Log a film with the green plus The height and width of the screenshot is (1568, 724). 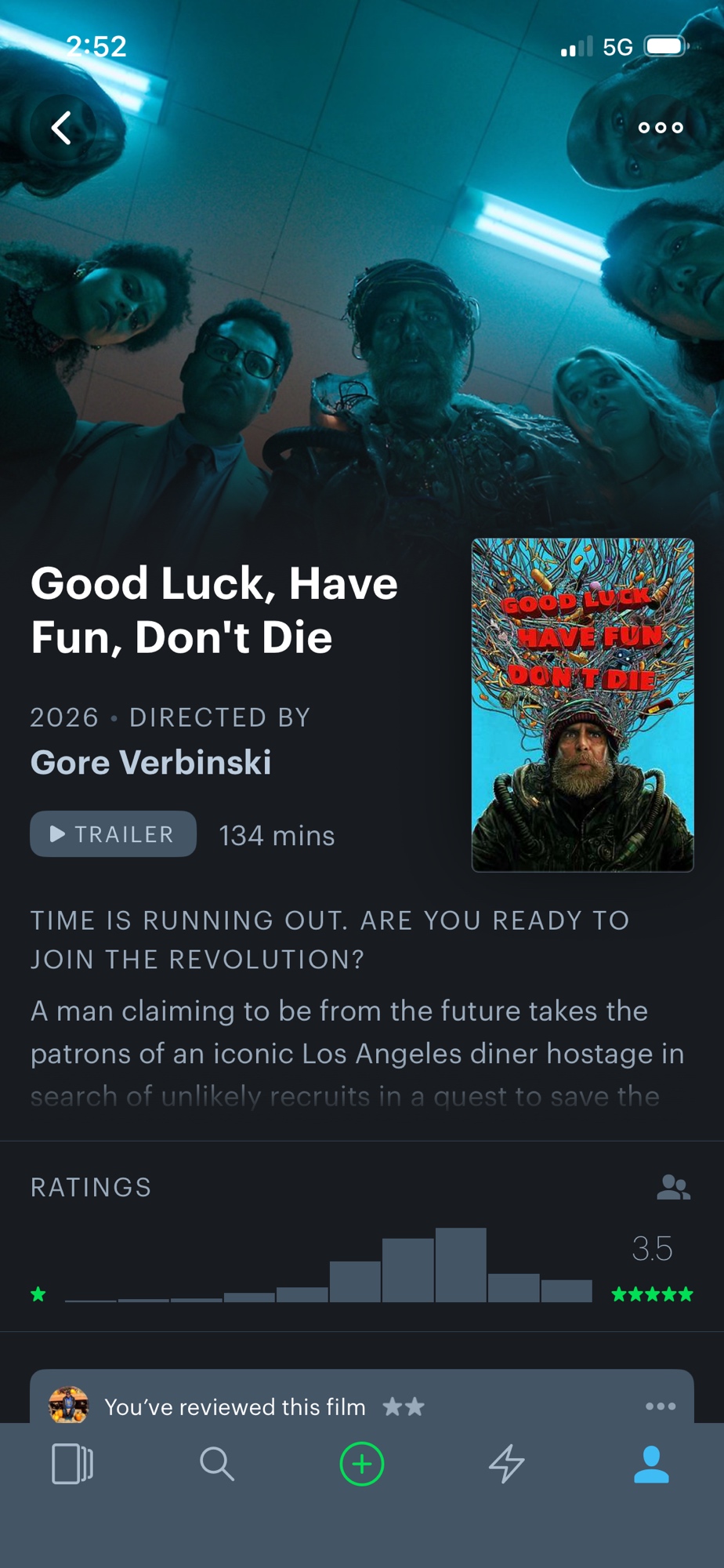[x=361, y=1464]
